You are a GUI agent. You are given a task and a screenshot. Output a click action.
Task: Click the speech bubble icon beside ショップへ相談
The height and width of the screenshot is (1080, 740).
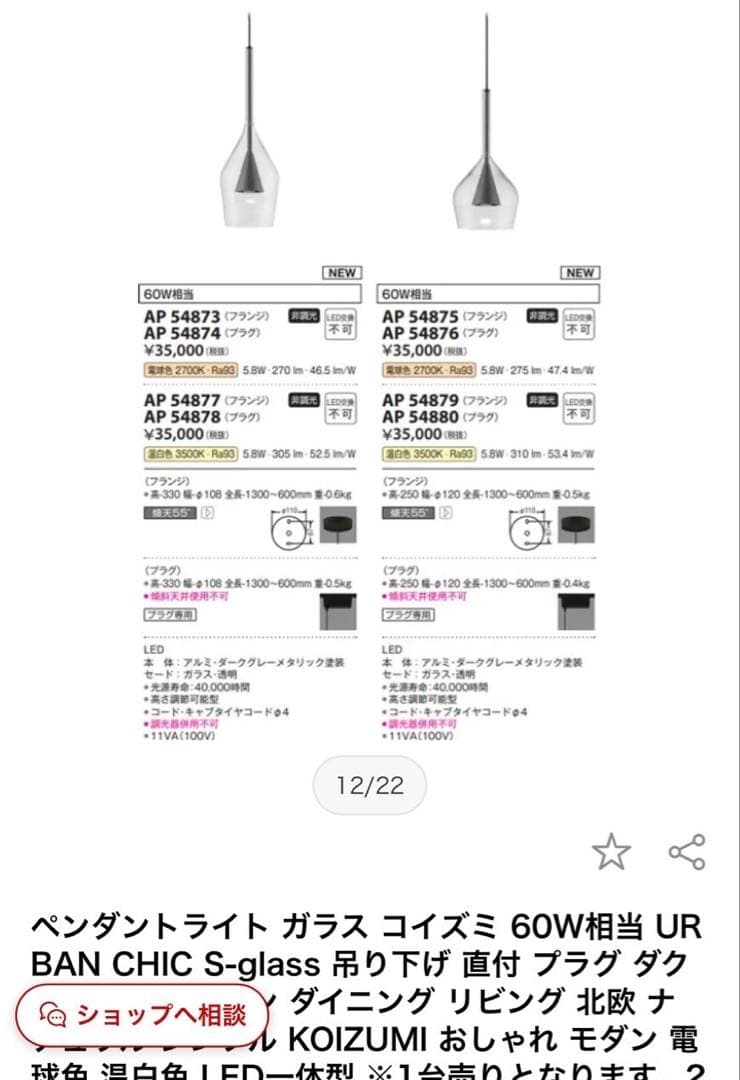[x=55, y=1012]
